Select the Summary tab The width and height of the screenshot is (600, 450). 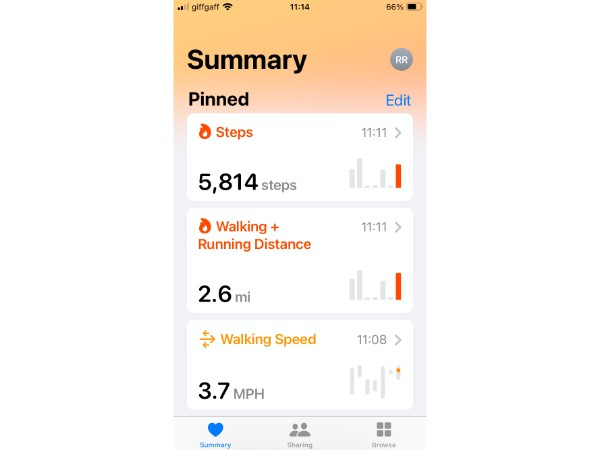215,434
